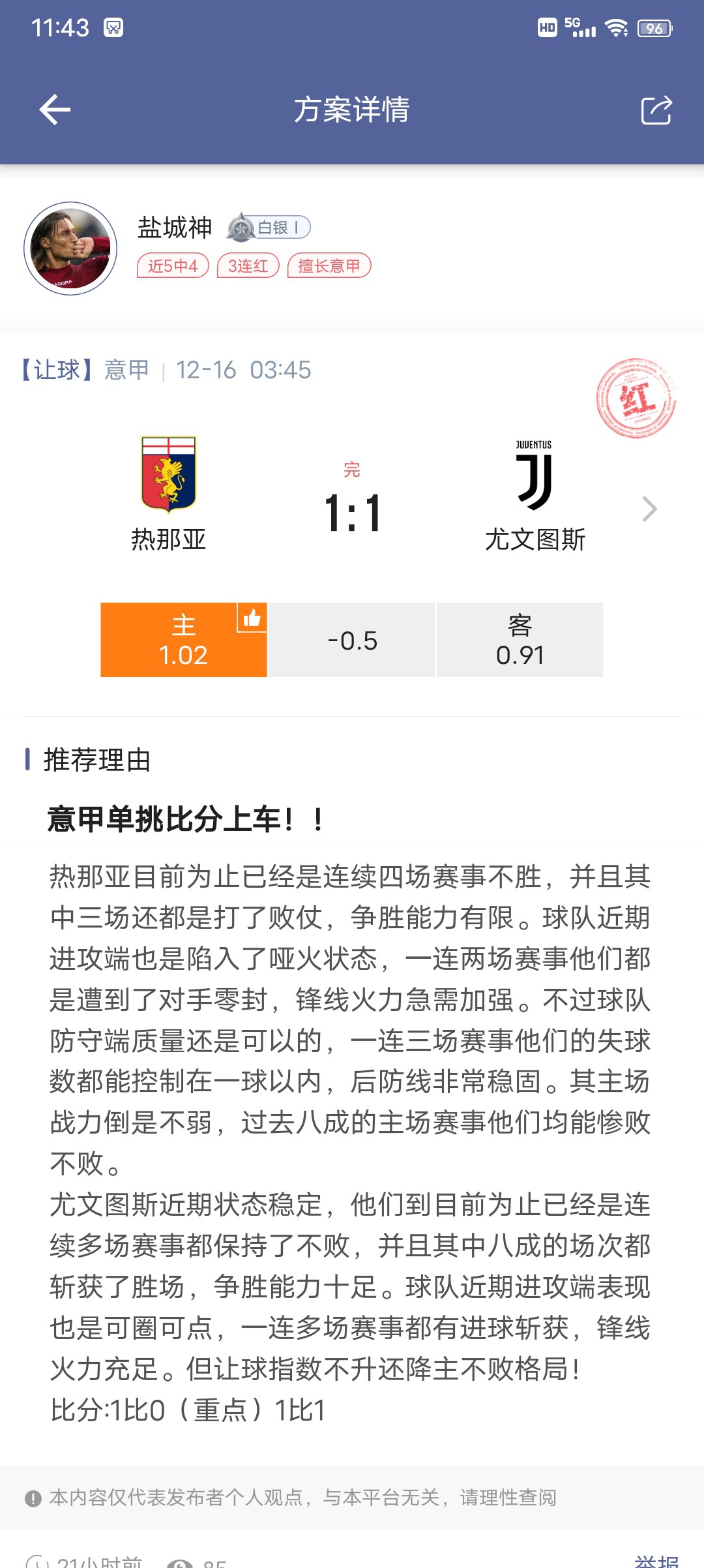The height and width of the screenshot is (1568, 704).
Task: Share this plan via the share icon
Action: coord(656,110)
